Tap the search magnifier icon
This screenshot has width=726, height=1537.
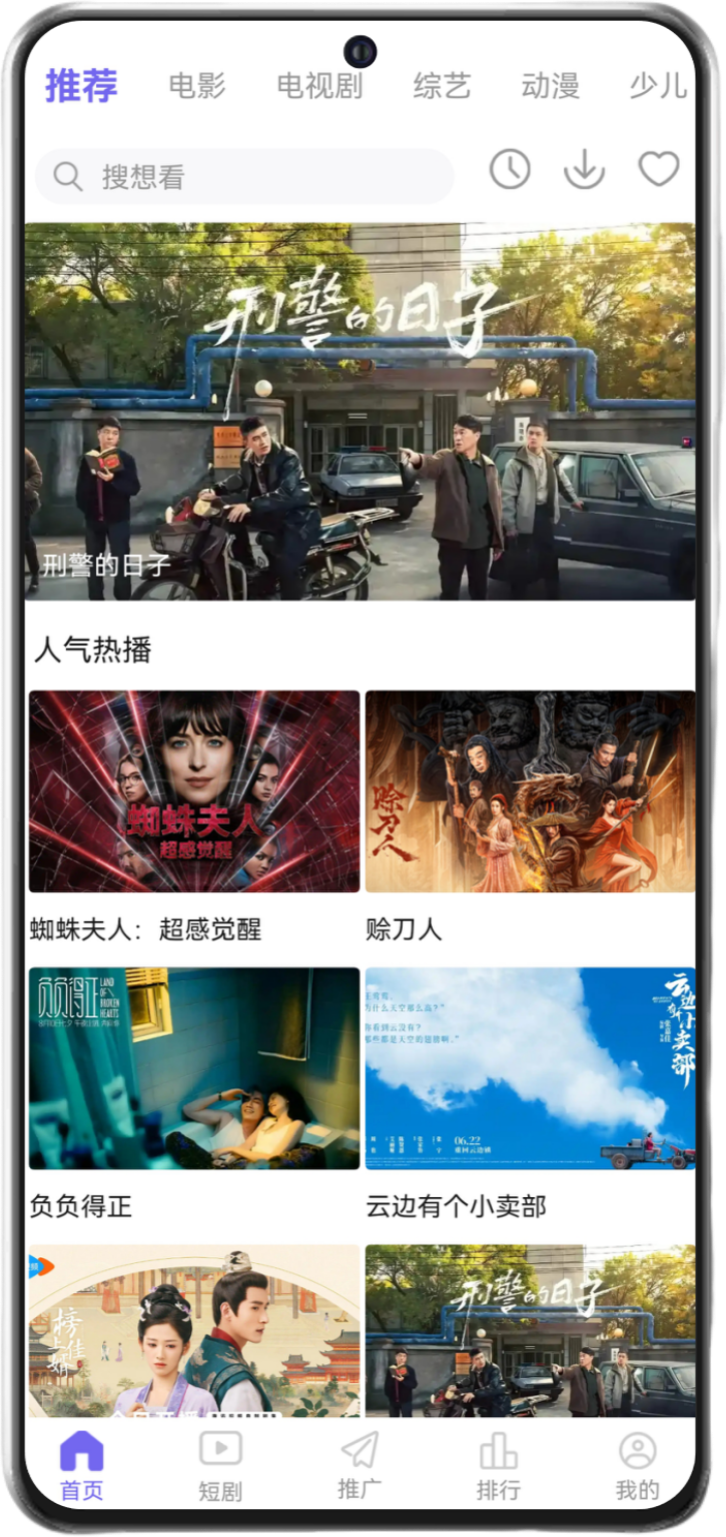[67, 174]
